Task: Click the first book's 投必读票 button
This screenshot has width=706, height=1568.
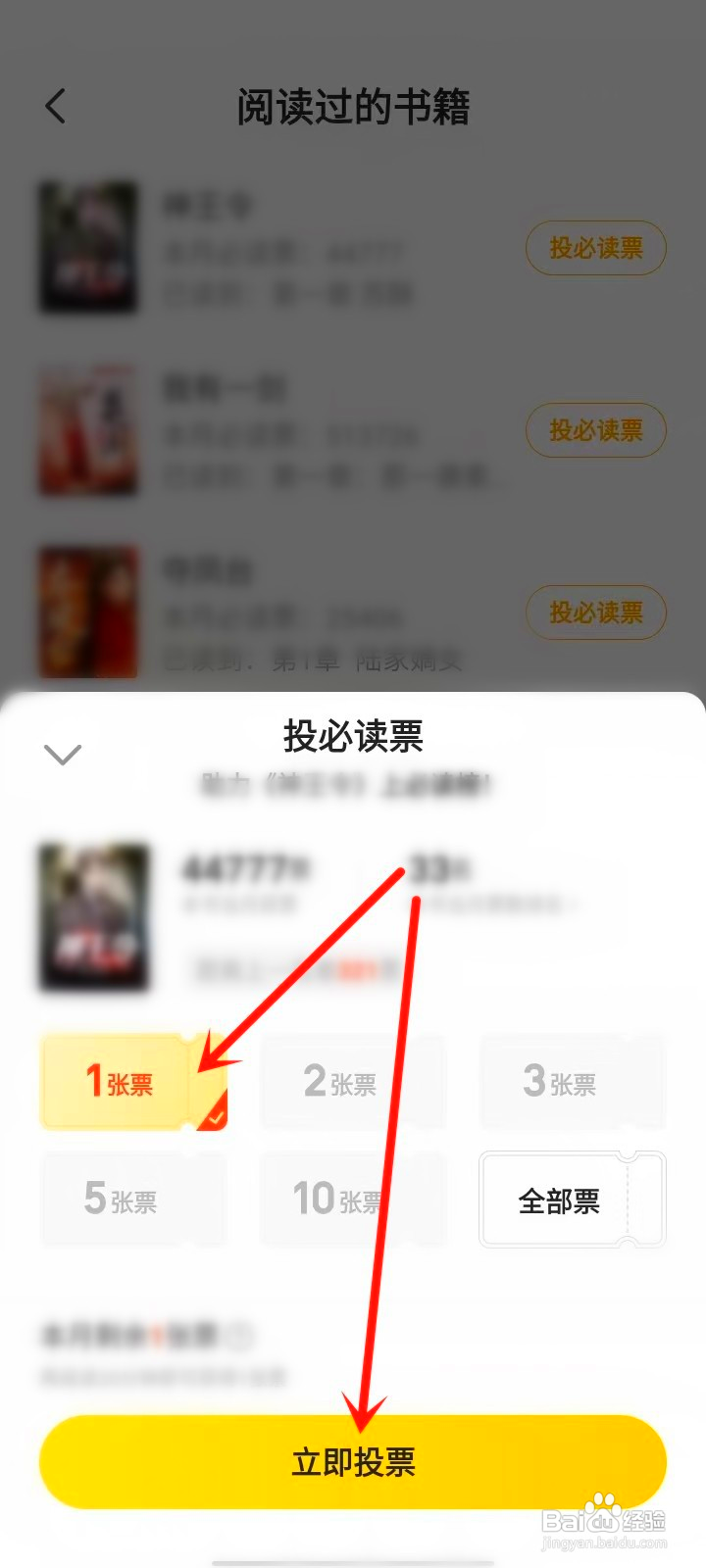Action: point(595,248)
